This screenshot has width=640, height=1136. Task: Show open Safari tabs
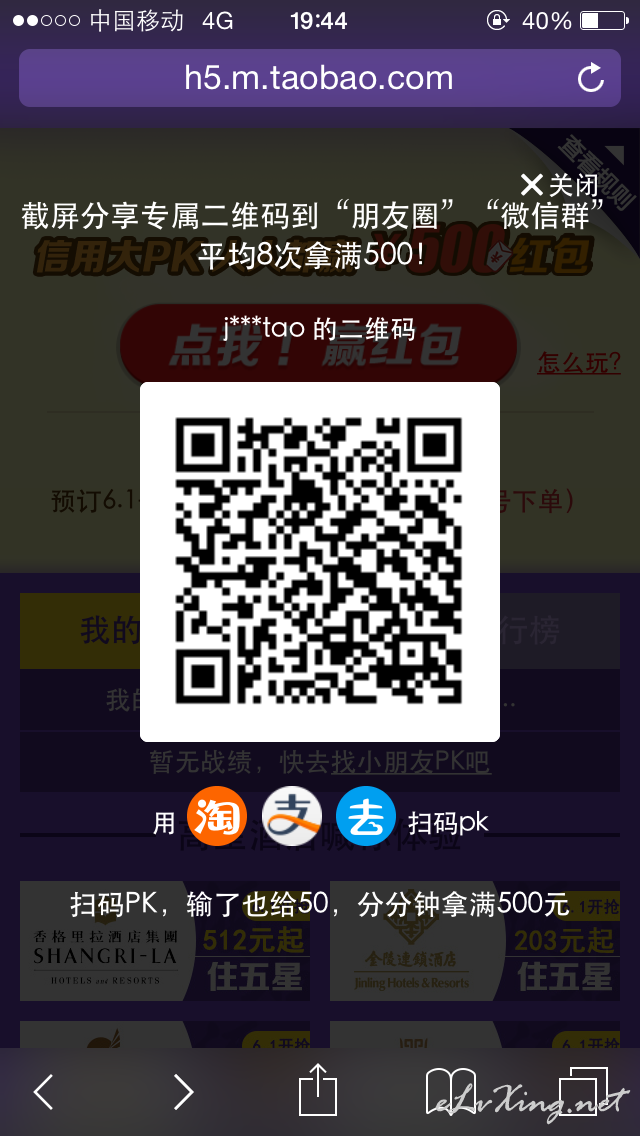pos(583,1090)
